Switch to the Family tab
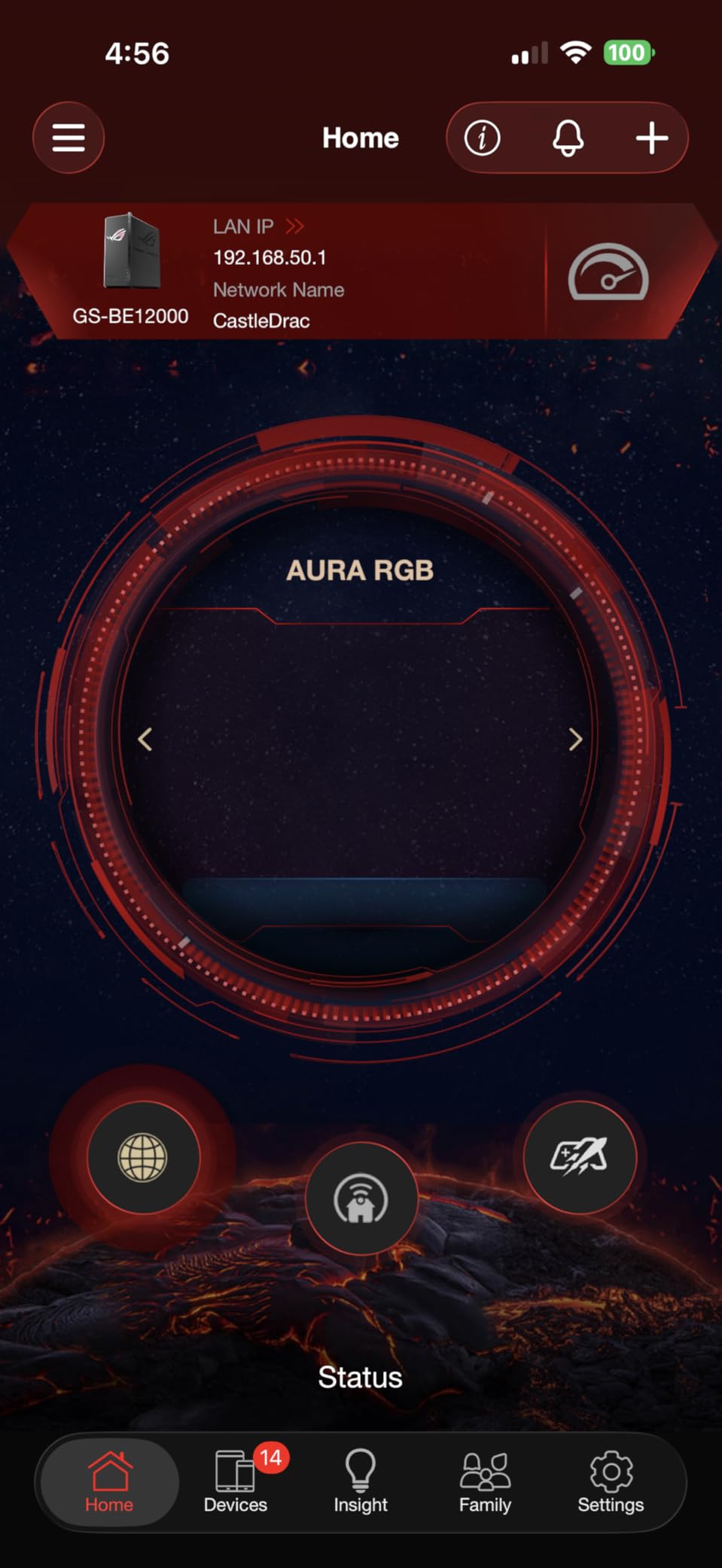 click(x=485, y=1481)
